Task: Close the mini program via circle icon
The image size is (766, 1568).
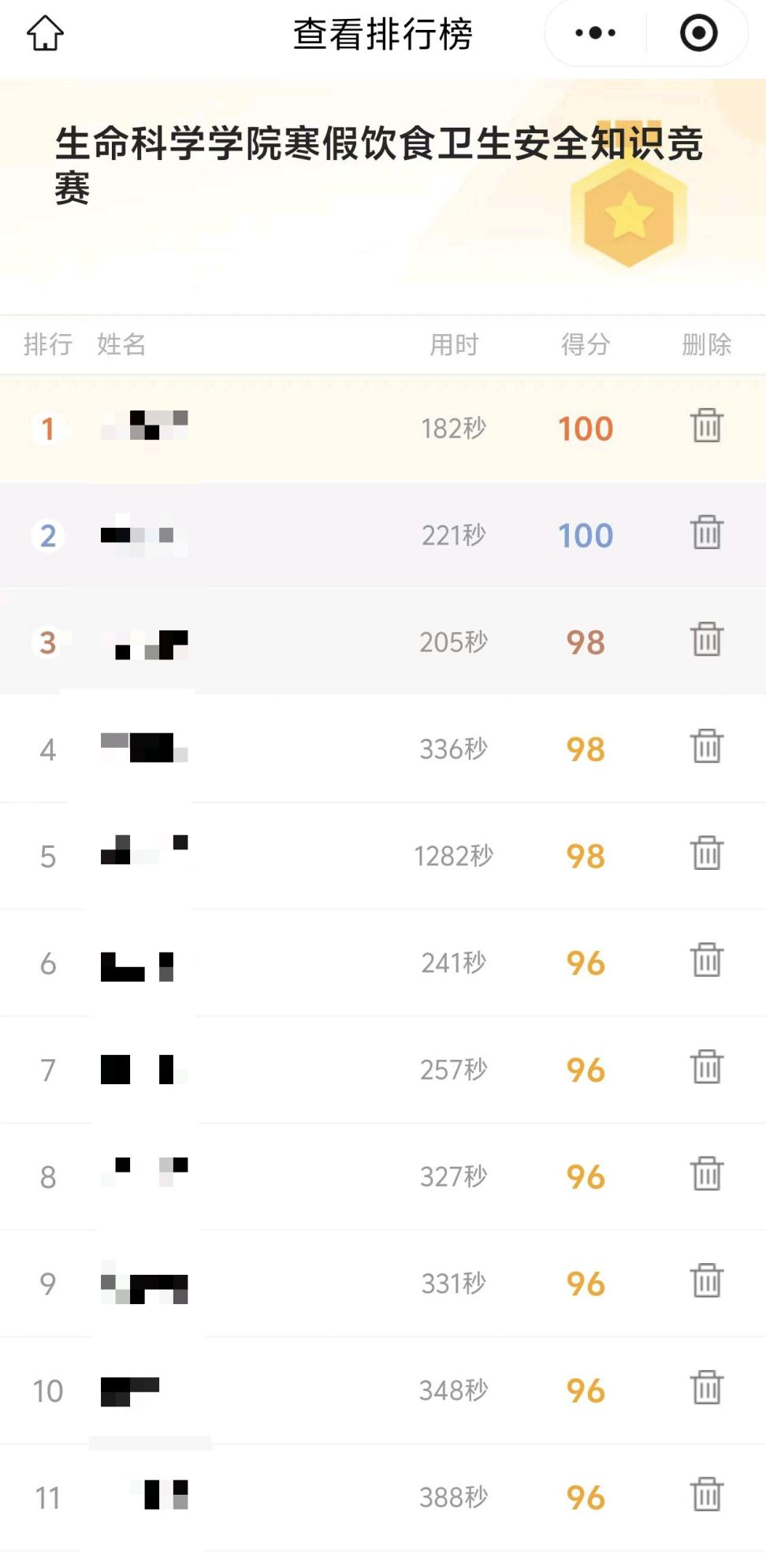Action: tap(698, 33)
